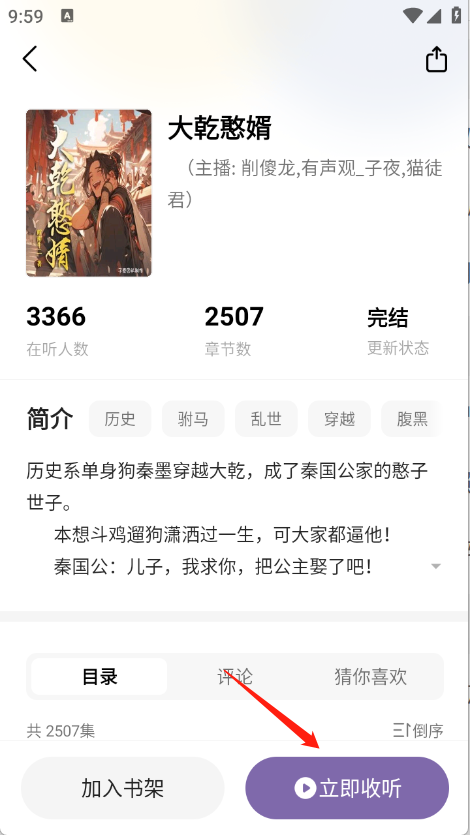Image resolution: width=470 pixels, height=835 pixels.
Task: Start listening with 立即收听
Action: [347, 788]
